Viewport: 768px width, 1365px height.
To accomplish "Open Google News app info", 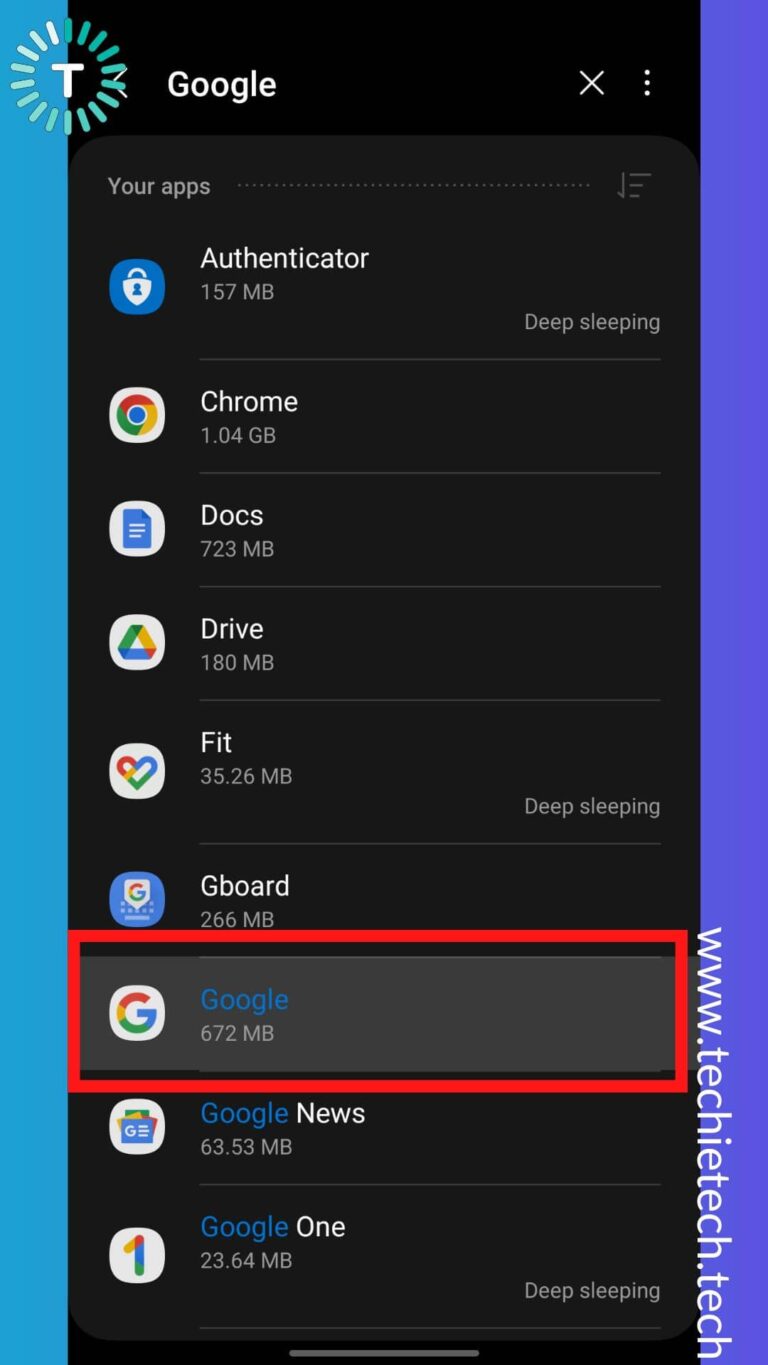I will click(384, 1128).
